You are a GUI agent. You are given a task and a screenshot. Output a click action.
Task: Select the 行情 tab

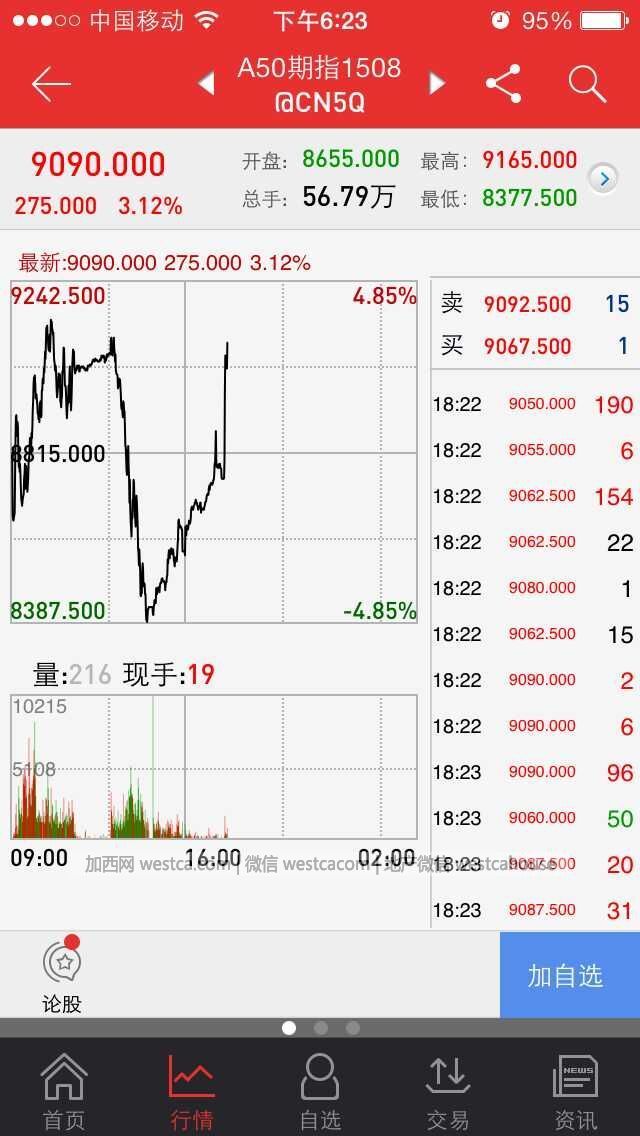point(191,1090)
